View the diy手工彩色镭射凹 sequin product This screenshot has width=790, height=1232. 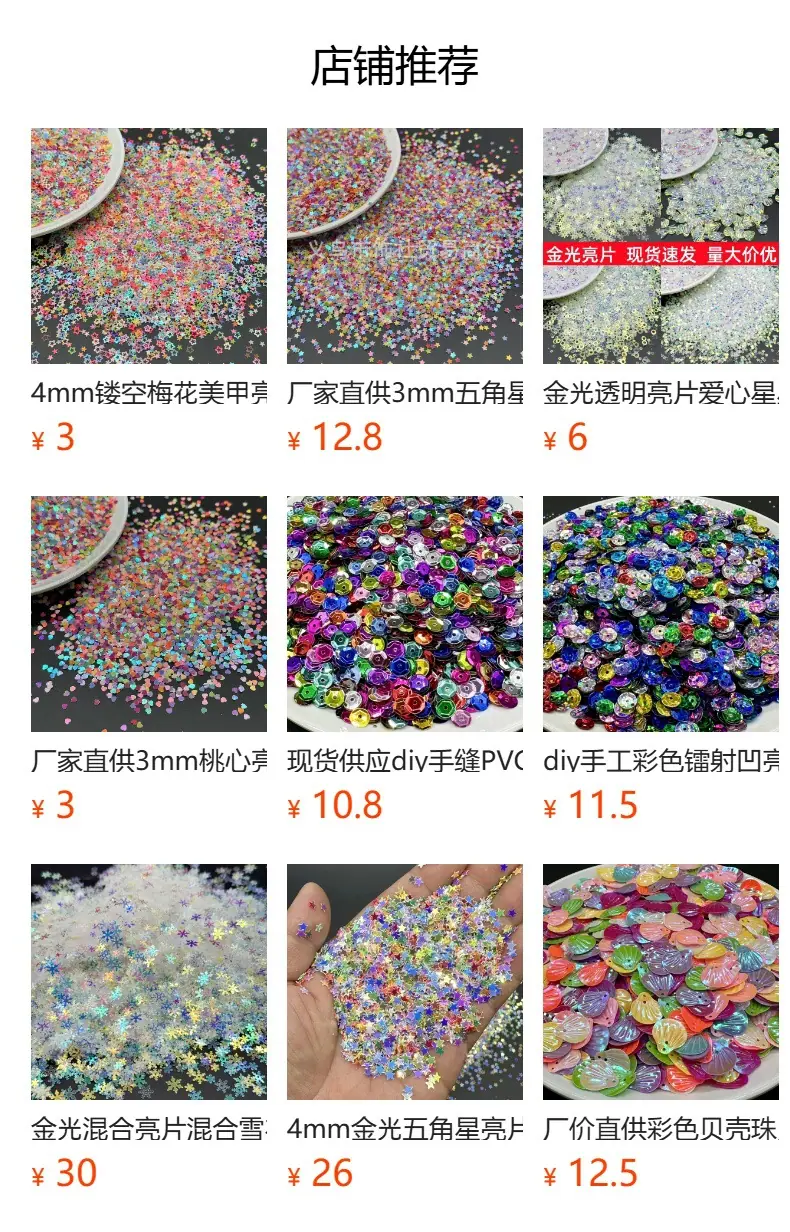click(661, 660)
